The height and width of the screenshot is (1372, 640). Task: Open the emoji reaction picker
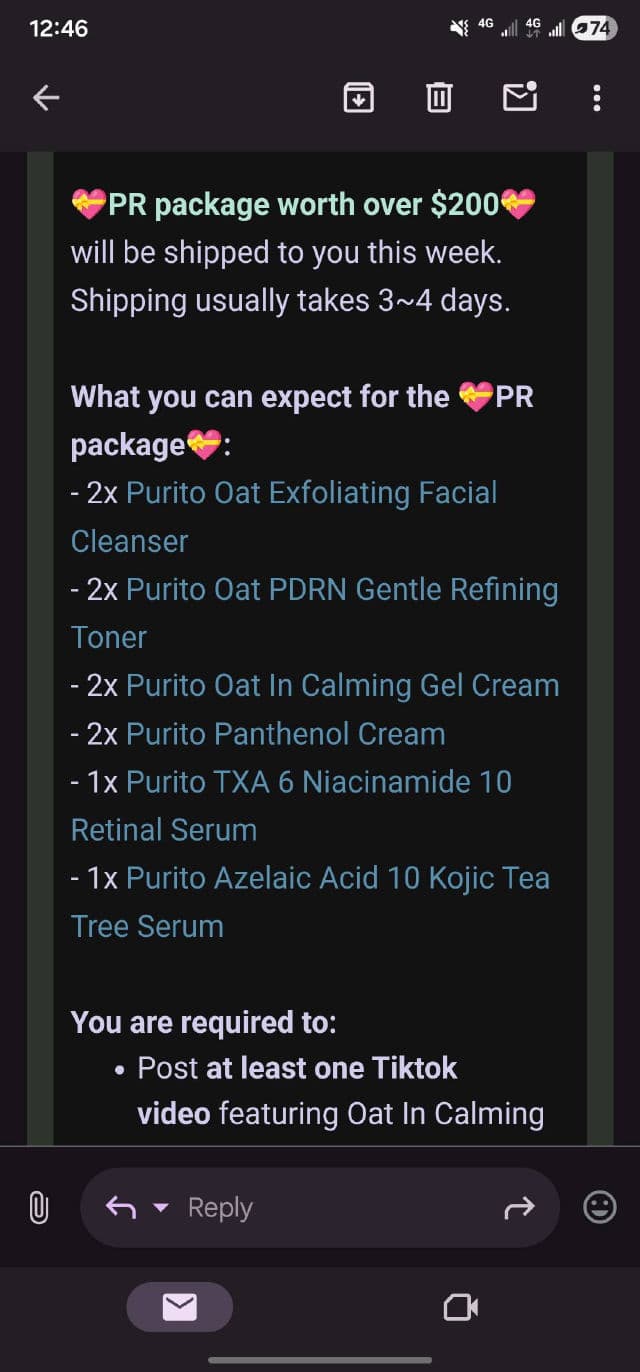tap(599, 1207)
